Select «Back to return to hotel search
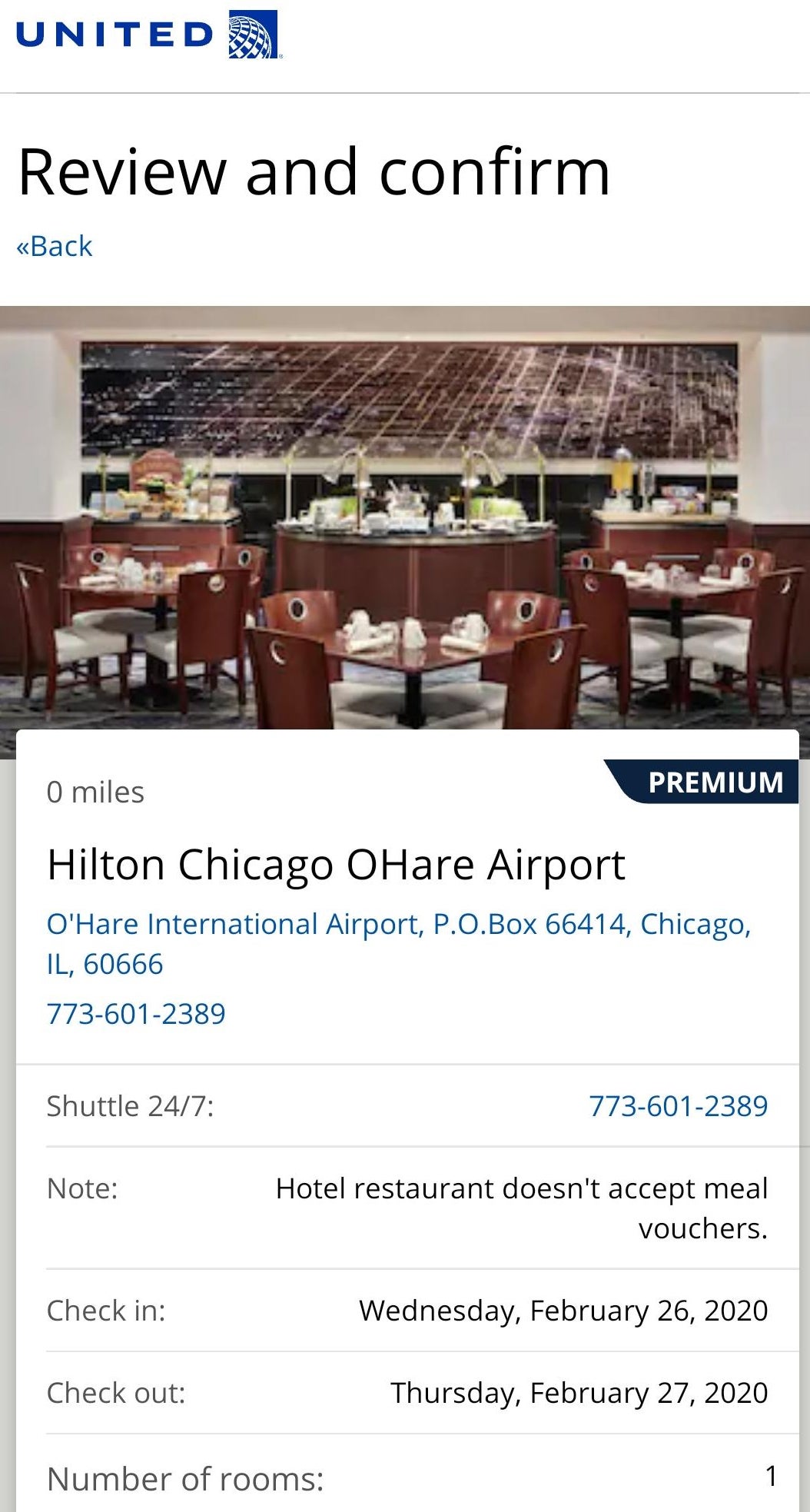Image resolution: width=810 pixels, height=1512 pixels. (x=55, y=246)
